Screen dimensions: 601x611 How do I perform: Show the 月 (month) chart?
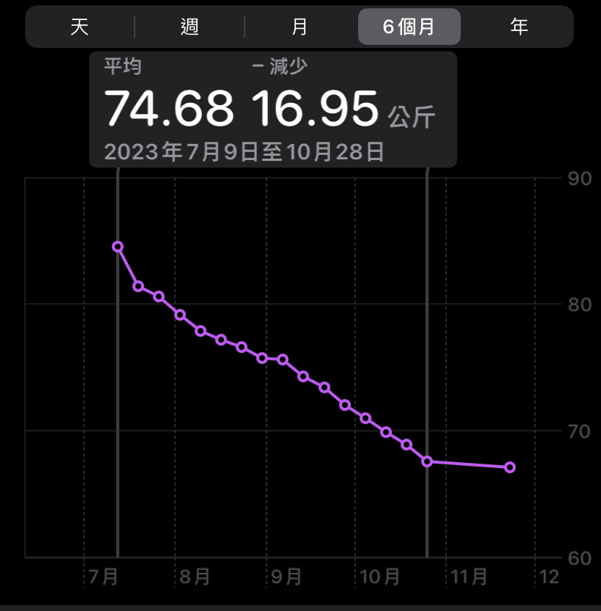(300, 27)
